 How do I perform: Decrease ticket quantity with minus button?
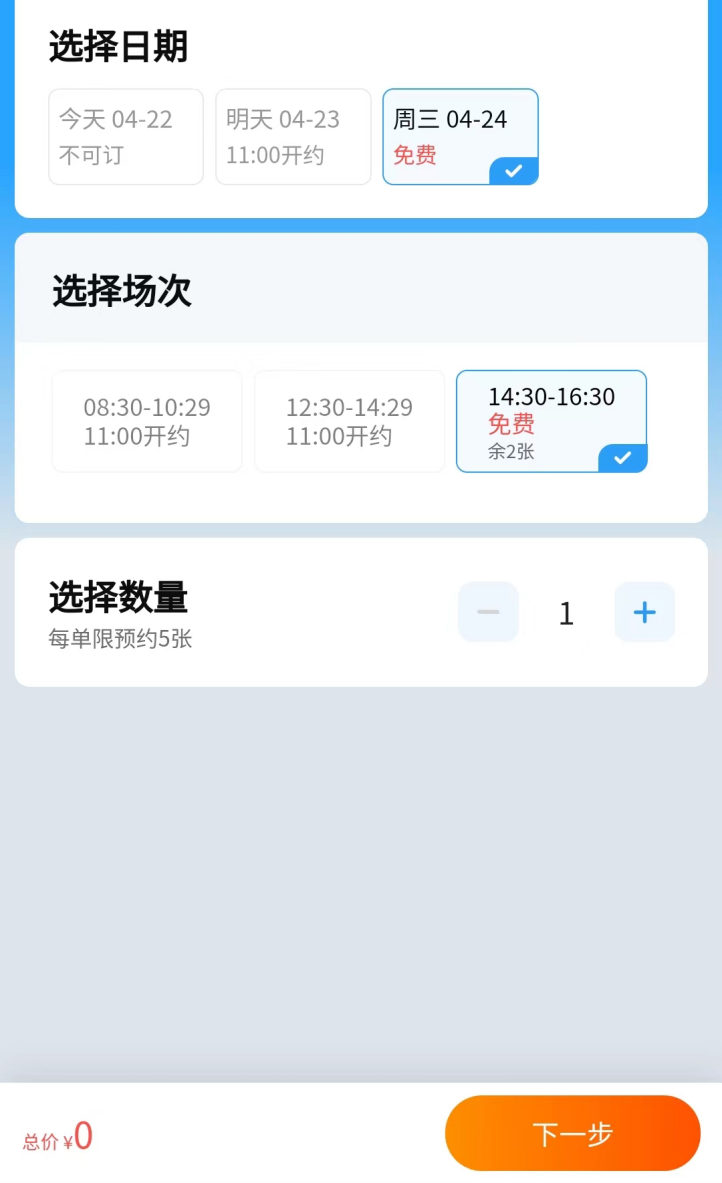488,612
